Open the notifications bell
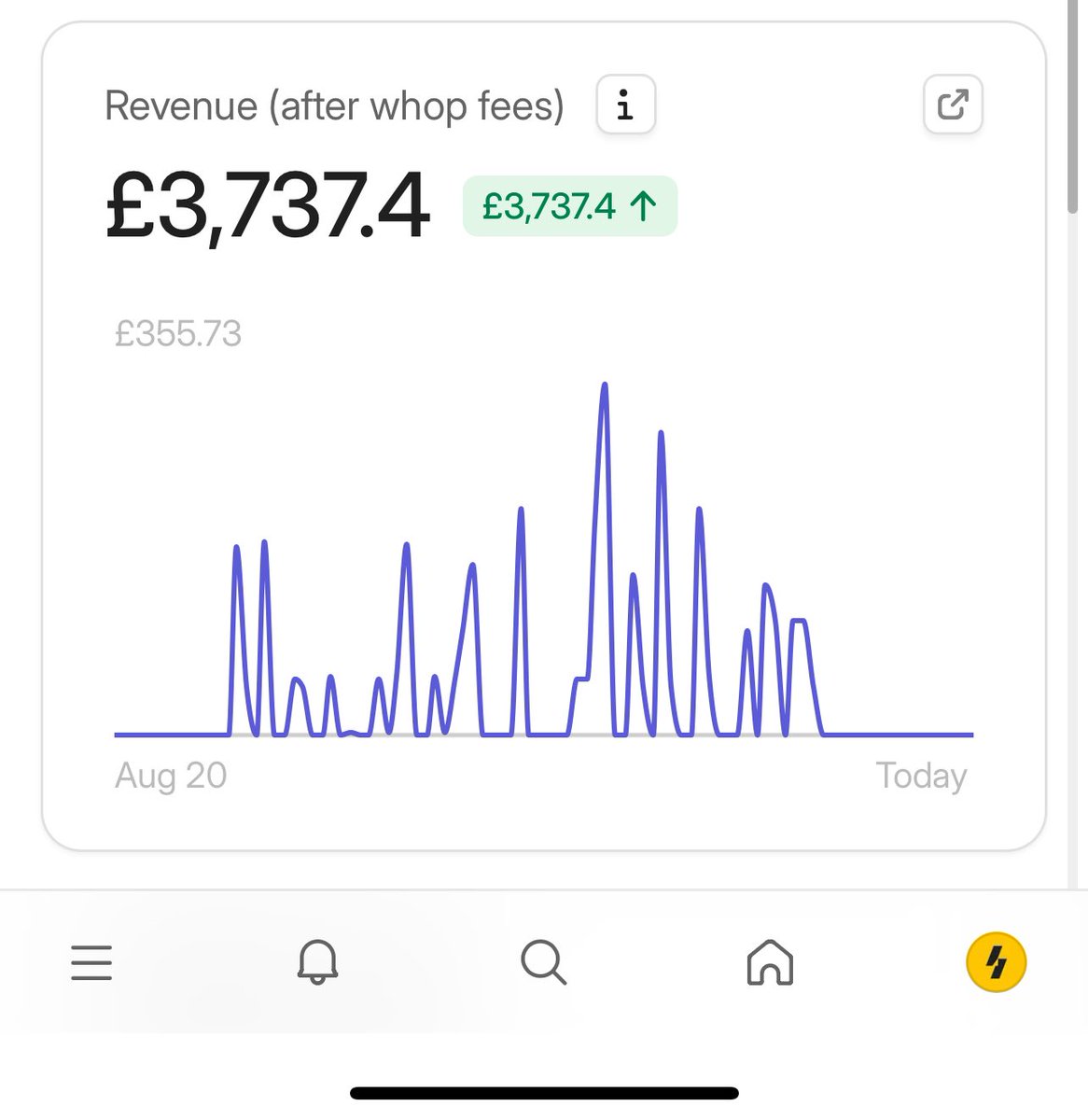Viewport: 1088px width, 1120px height. [x=317, y=961]
